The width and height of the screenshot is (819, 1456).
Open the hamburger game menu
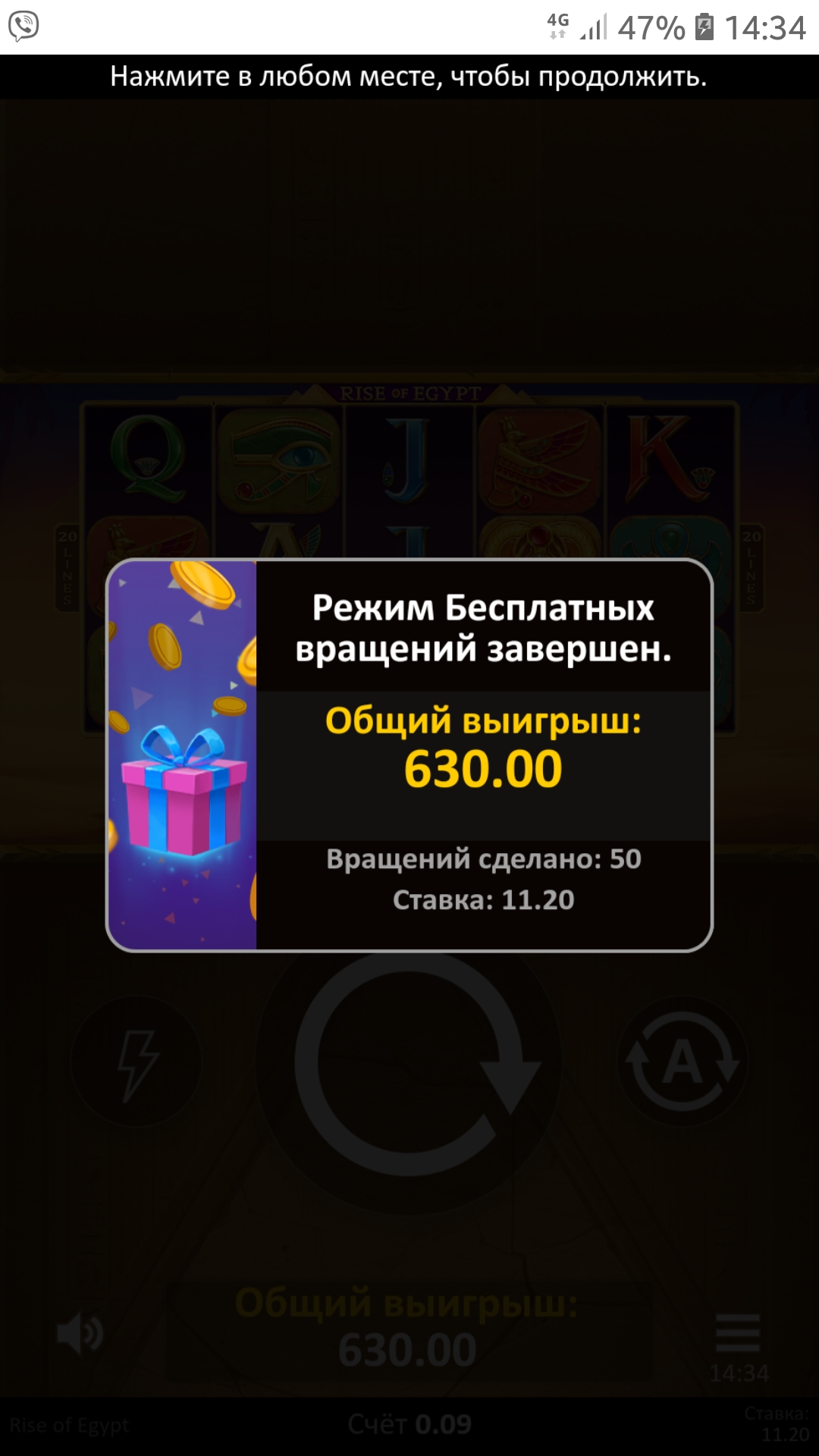pos(738,1332)
